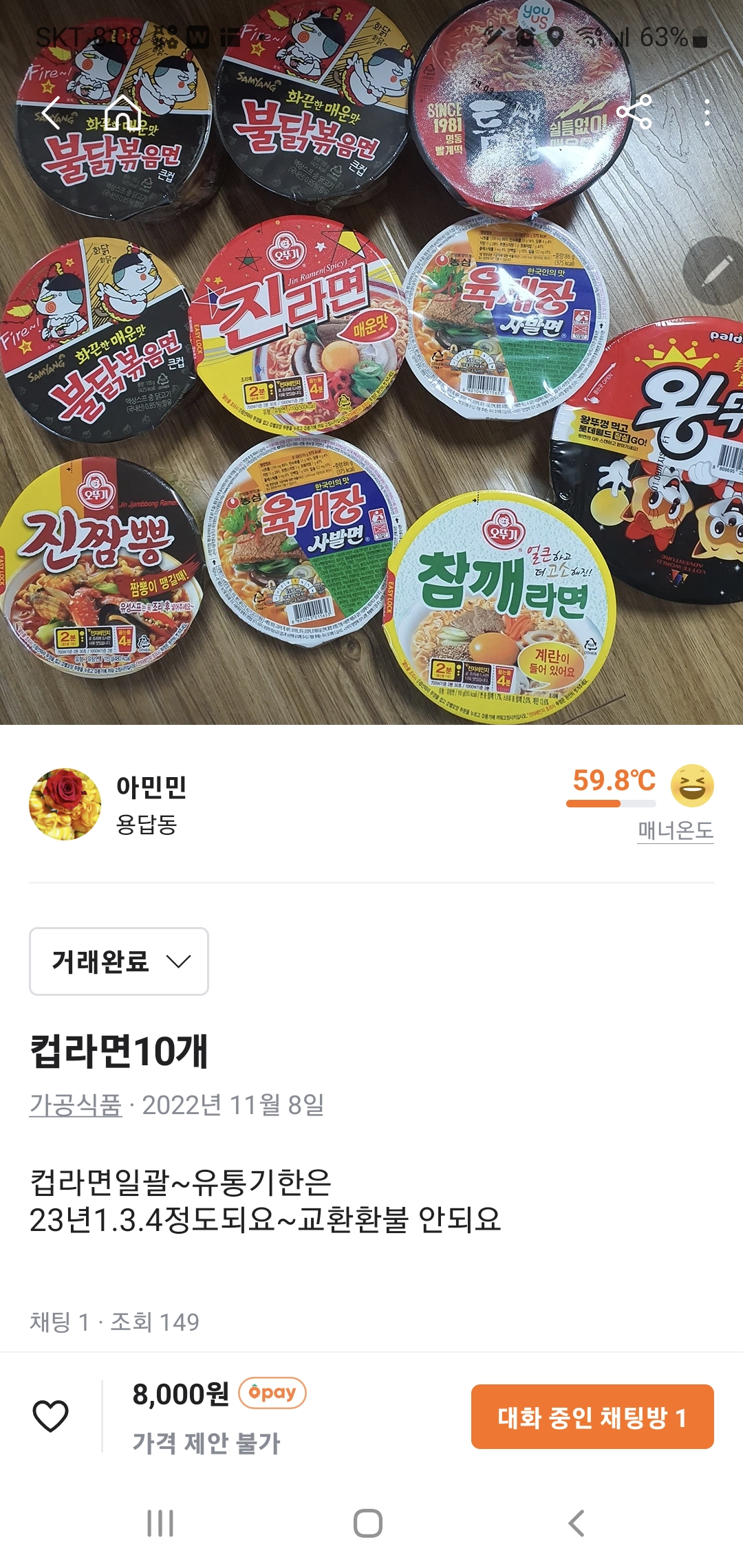Like this listing with the heart icon
This screenshot has height=1568, width=743.
tap(51, 1416)
